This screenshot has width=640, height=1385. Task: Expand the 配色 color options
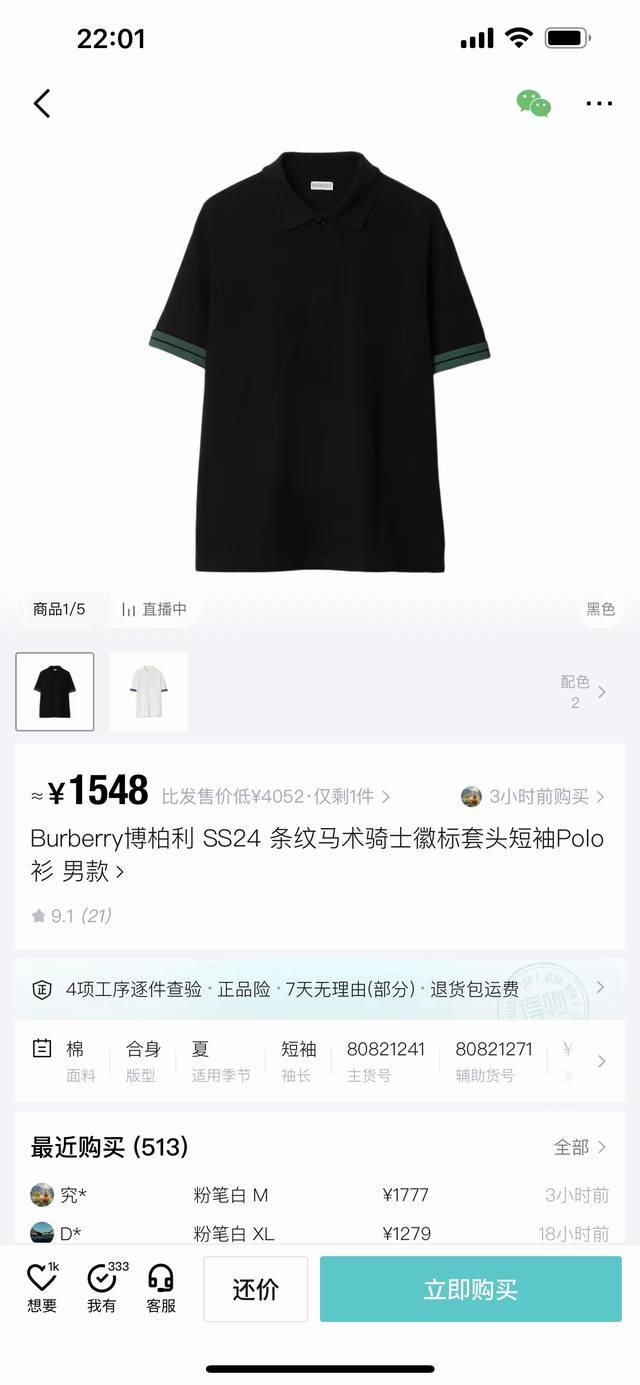[x=583, y=691]
